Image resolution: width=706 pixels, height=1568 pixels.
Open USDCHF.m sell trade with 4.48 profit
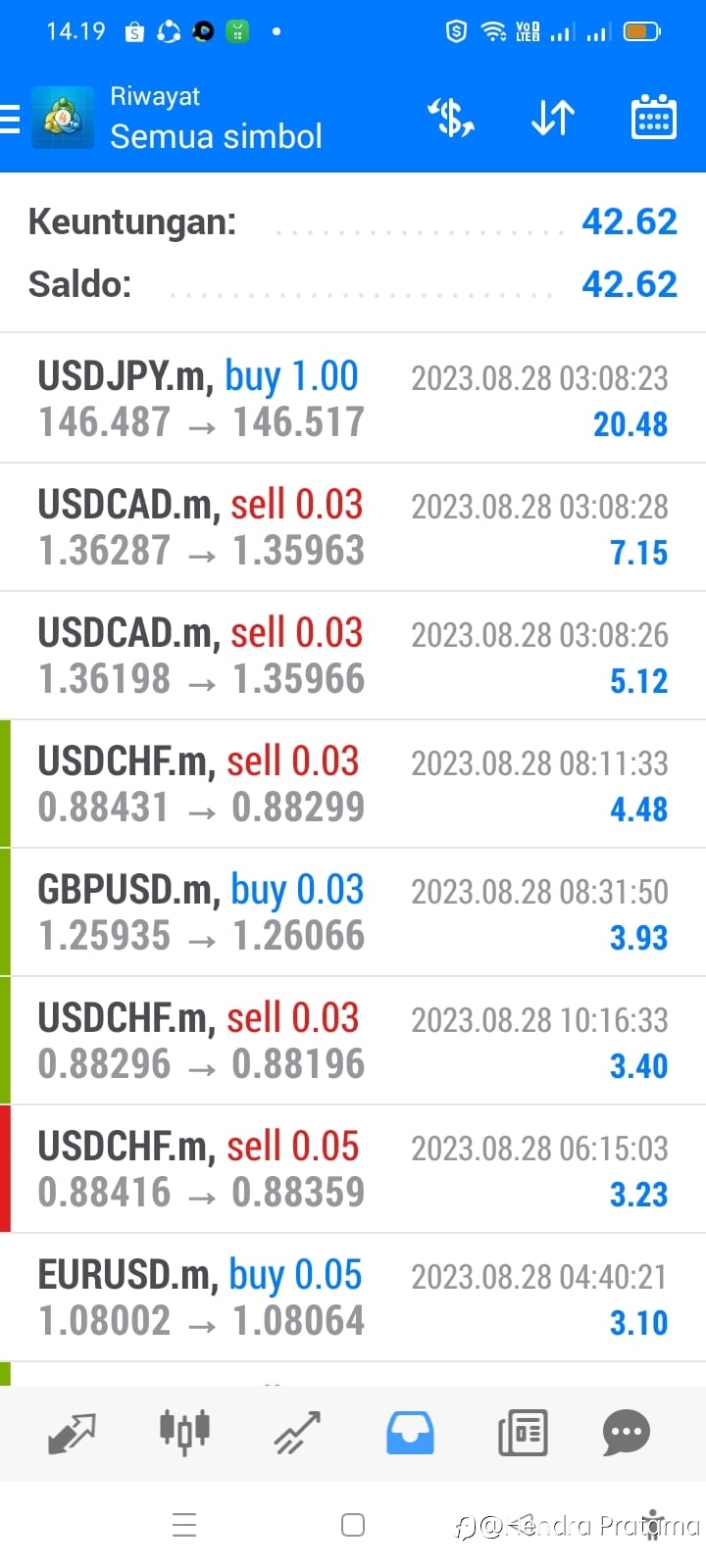[353, 784]
